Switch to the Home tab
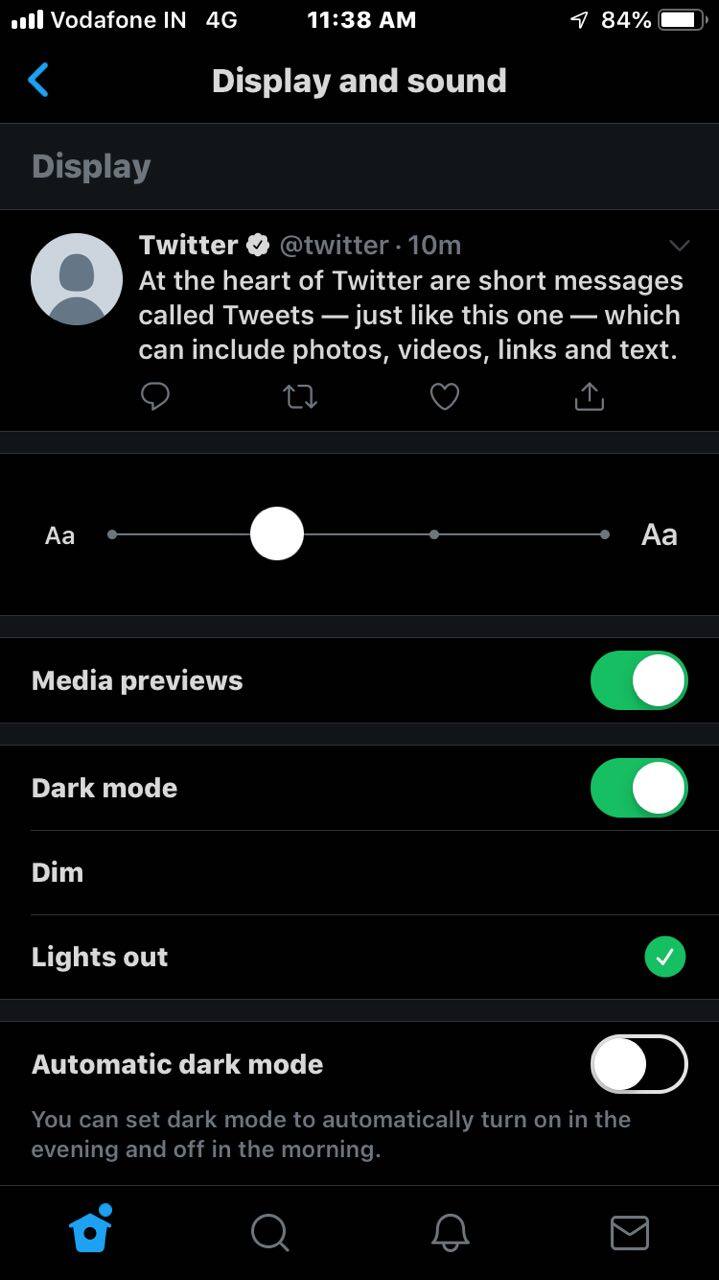This screenshot has height=1280, width=719. point(90,1230)
